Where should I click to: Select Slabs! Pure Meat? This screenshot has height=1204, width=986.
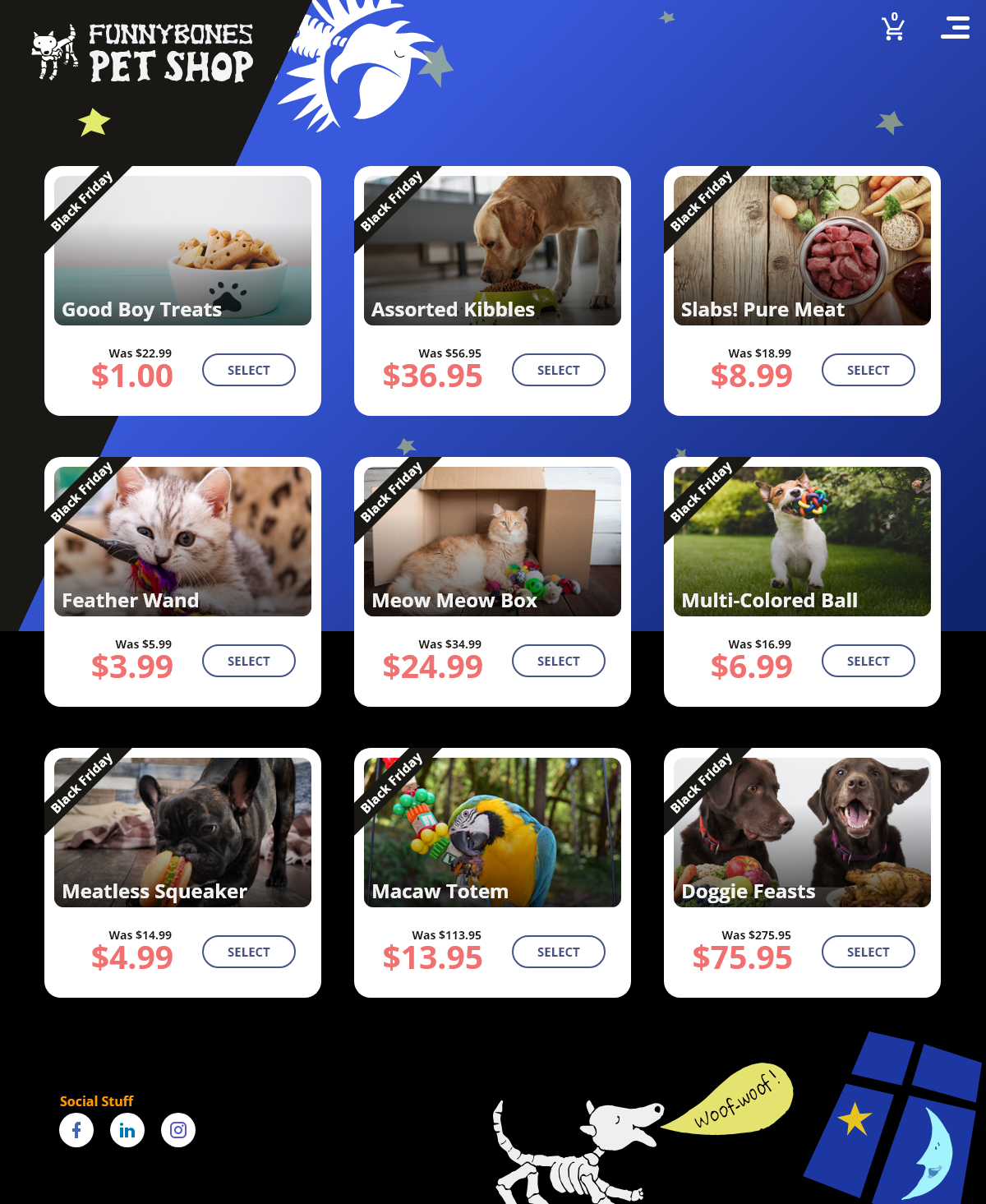pyautogui.click(x=868, y=370)
